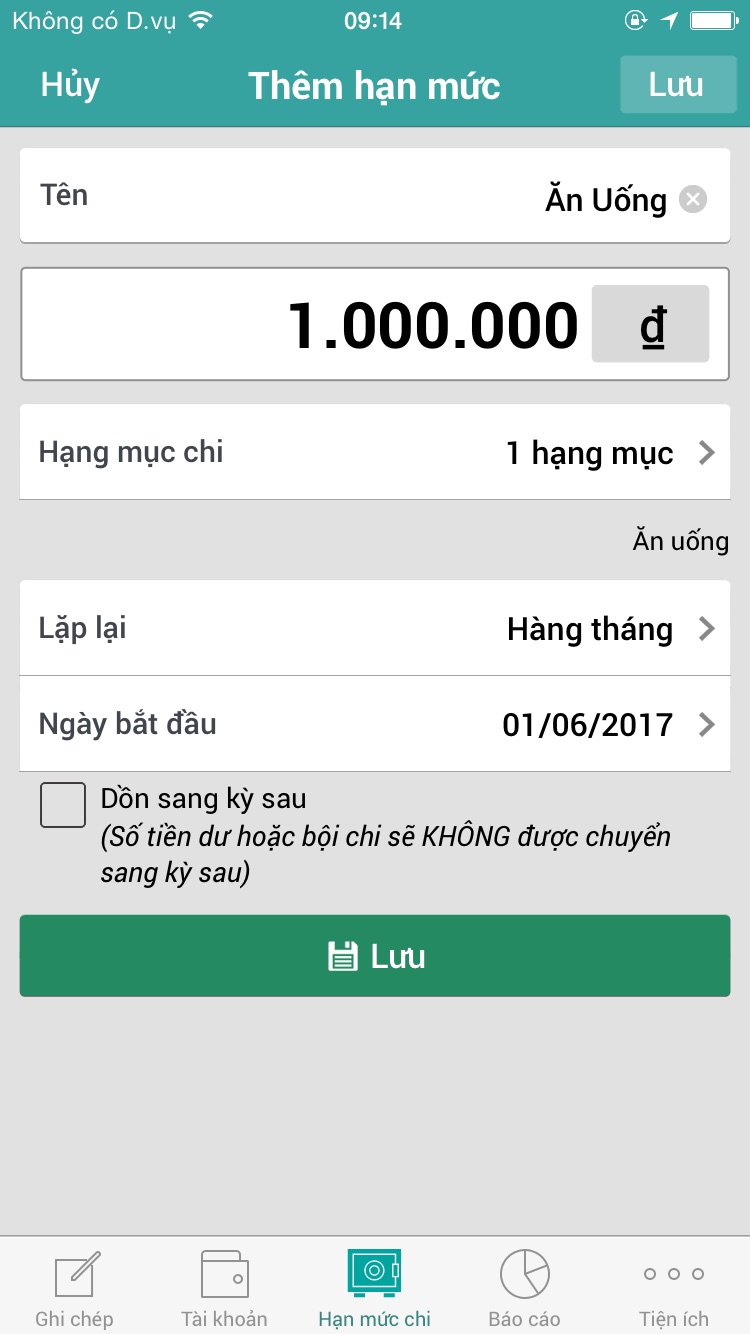Change the Lặp lại repeat frequency
750x1334 pixels.
pyautogui.click(x=375, y=628)
